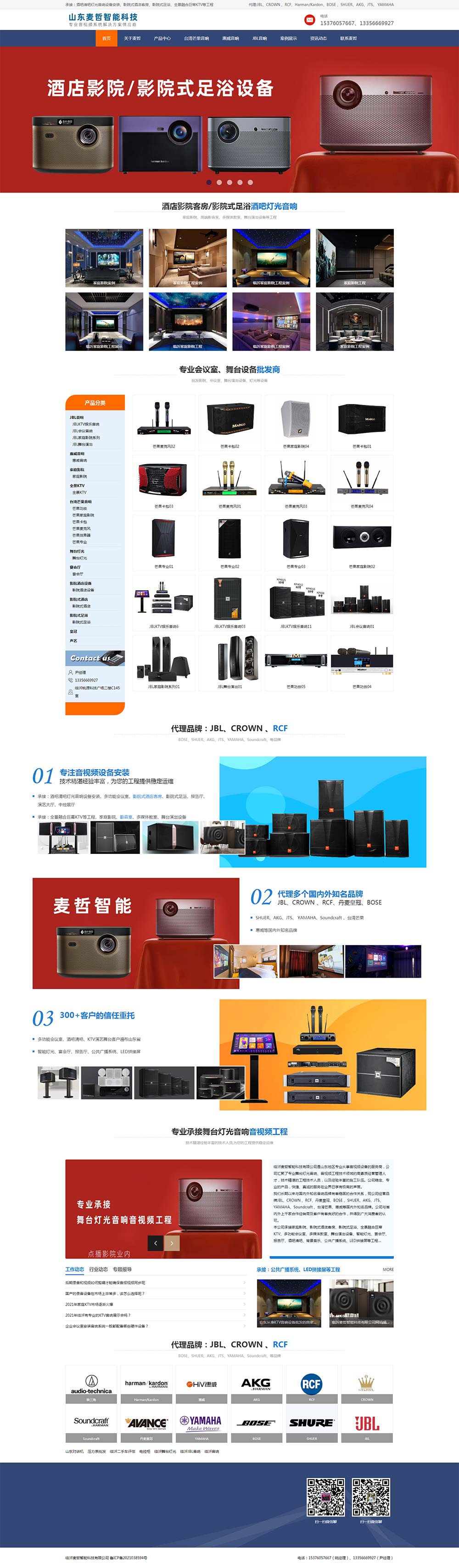Select the JBL音响 nav item

click(260, 39)
